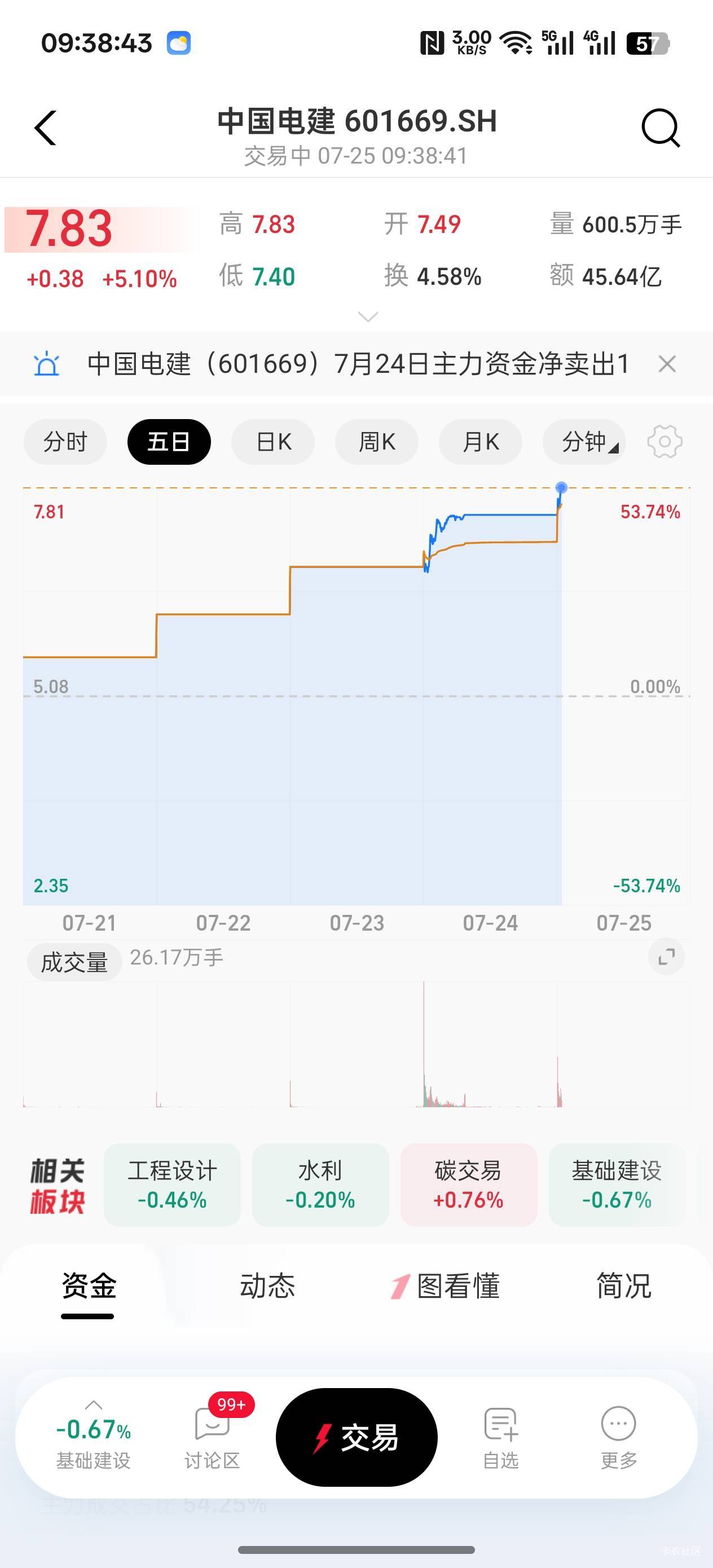This screenshot has width=713, height=1568.
Task: Select the 成交量 indicator chip
Action: [74, 962]
